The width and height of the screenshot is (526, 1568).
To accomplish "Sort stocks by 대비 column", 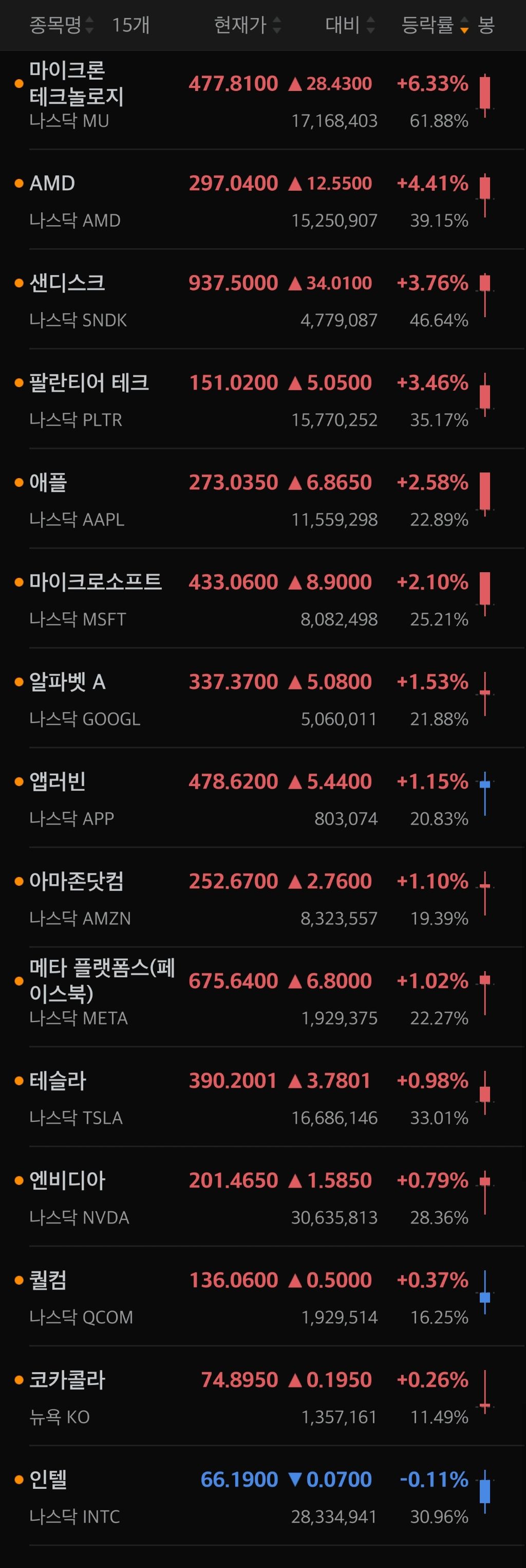I will coord(350,25).
